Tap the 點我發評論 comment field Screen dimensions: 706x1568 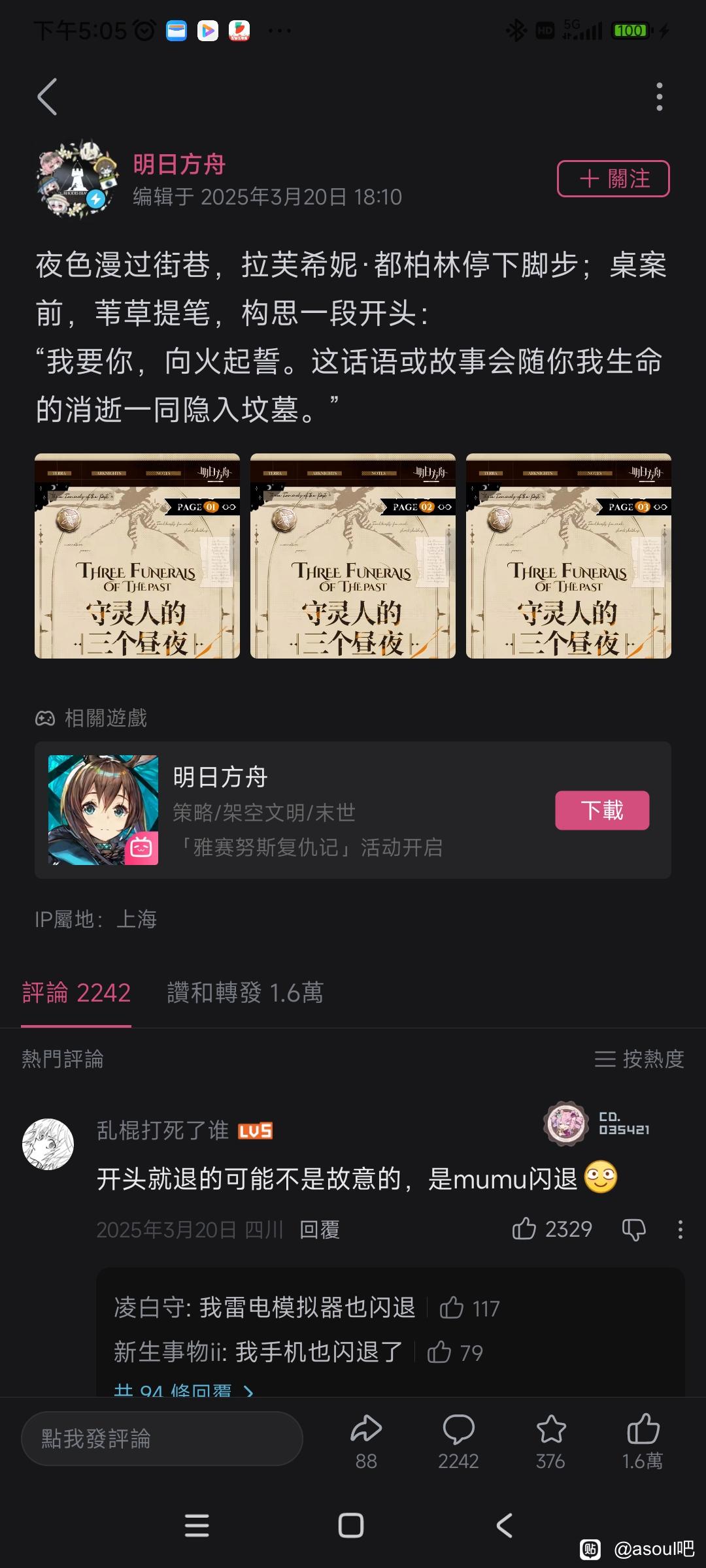tap(161, 1439)
